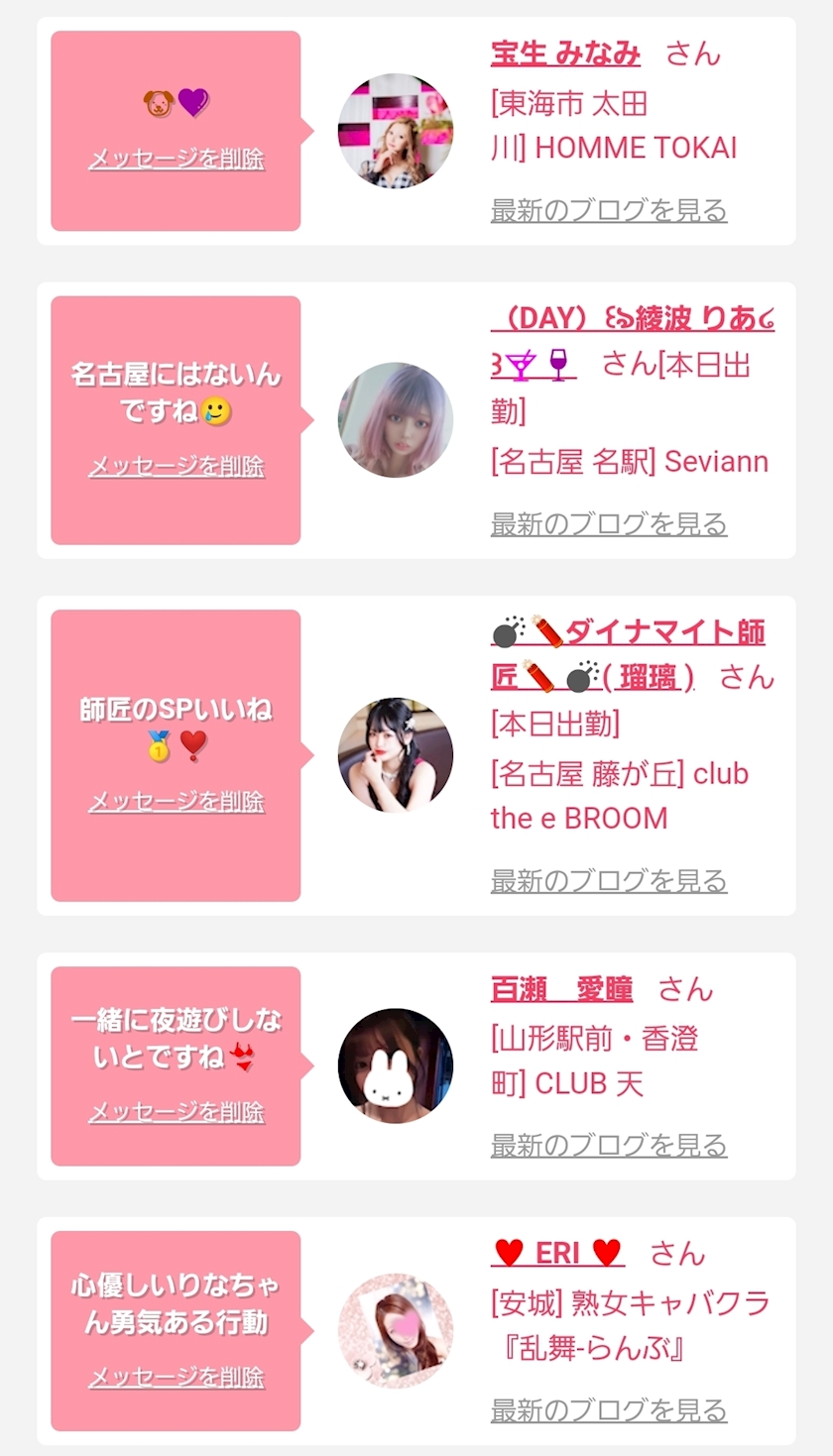Tap 綾波 りあ's profile photo
This screenshot has width=833, height=1456.
[x=395, y=420]
